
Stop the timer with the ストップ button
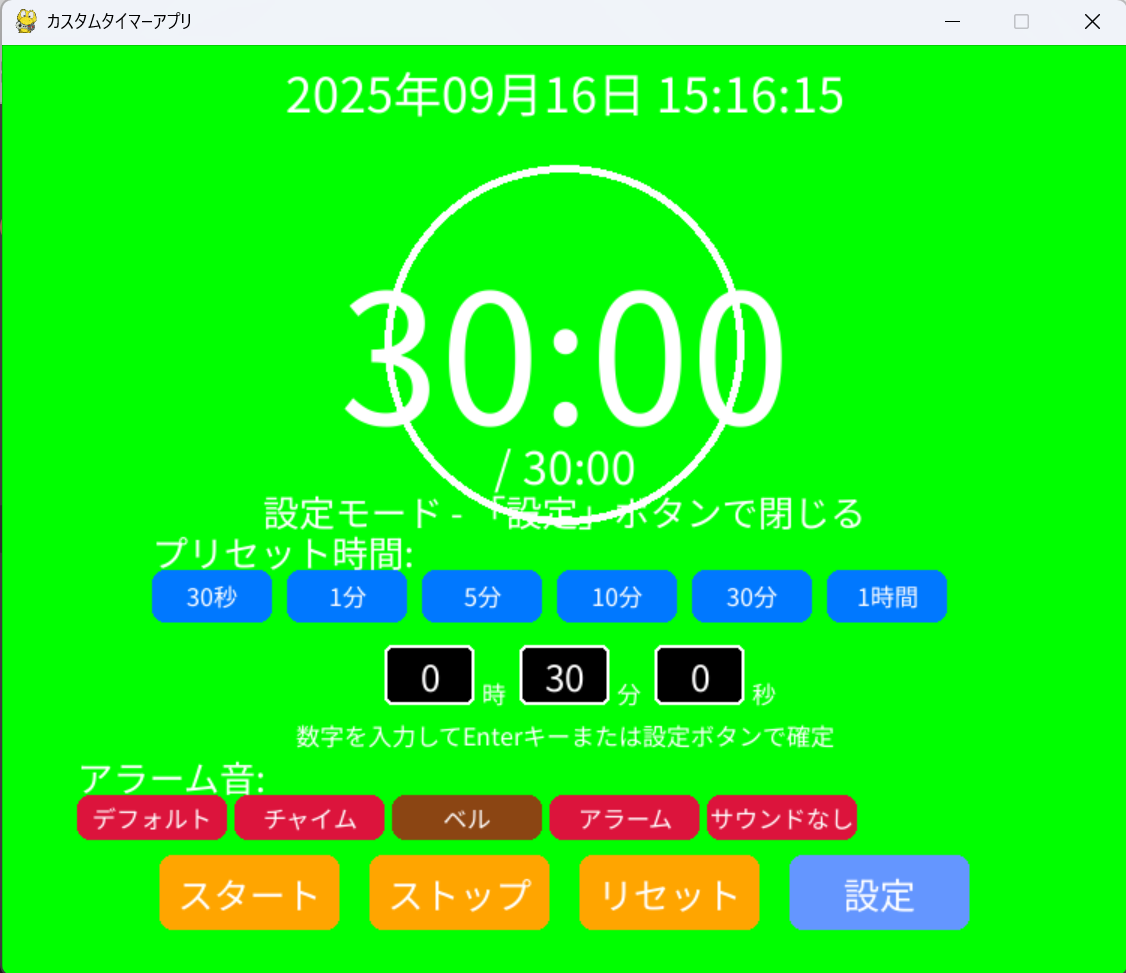tap(460, 893)
